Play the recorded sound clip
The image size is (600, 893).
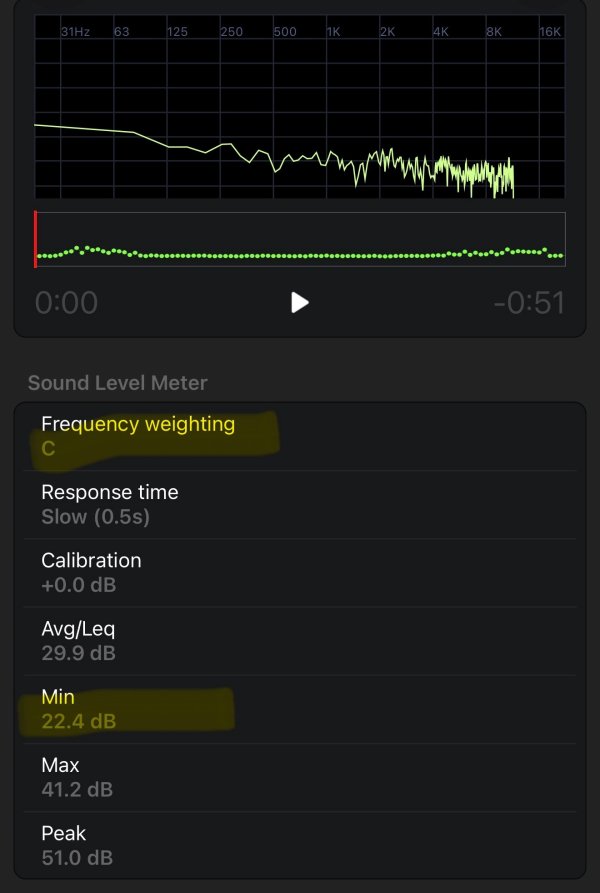(300, 302)
